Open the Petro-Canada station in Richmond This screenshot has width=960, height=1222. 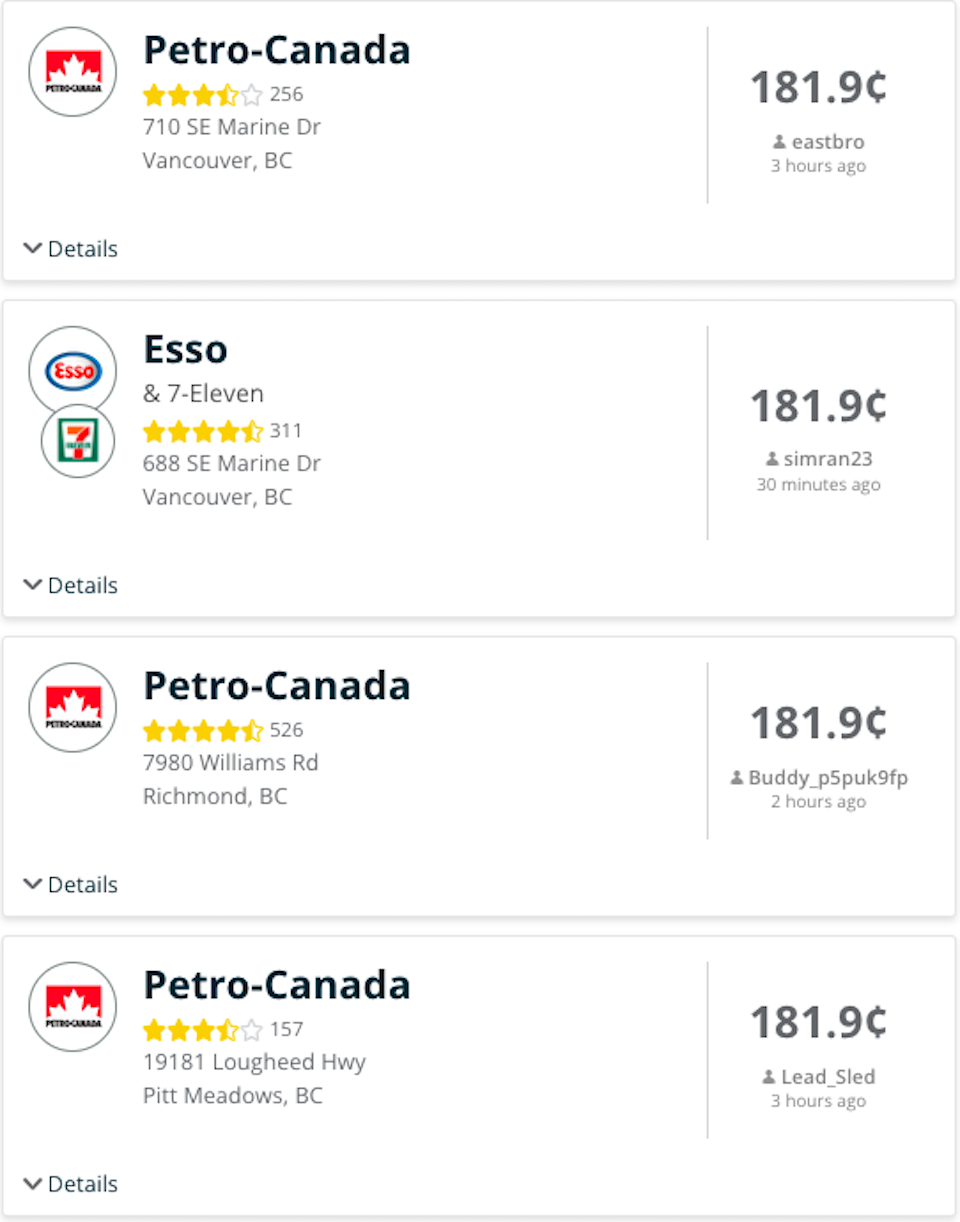[277, 686]
